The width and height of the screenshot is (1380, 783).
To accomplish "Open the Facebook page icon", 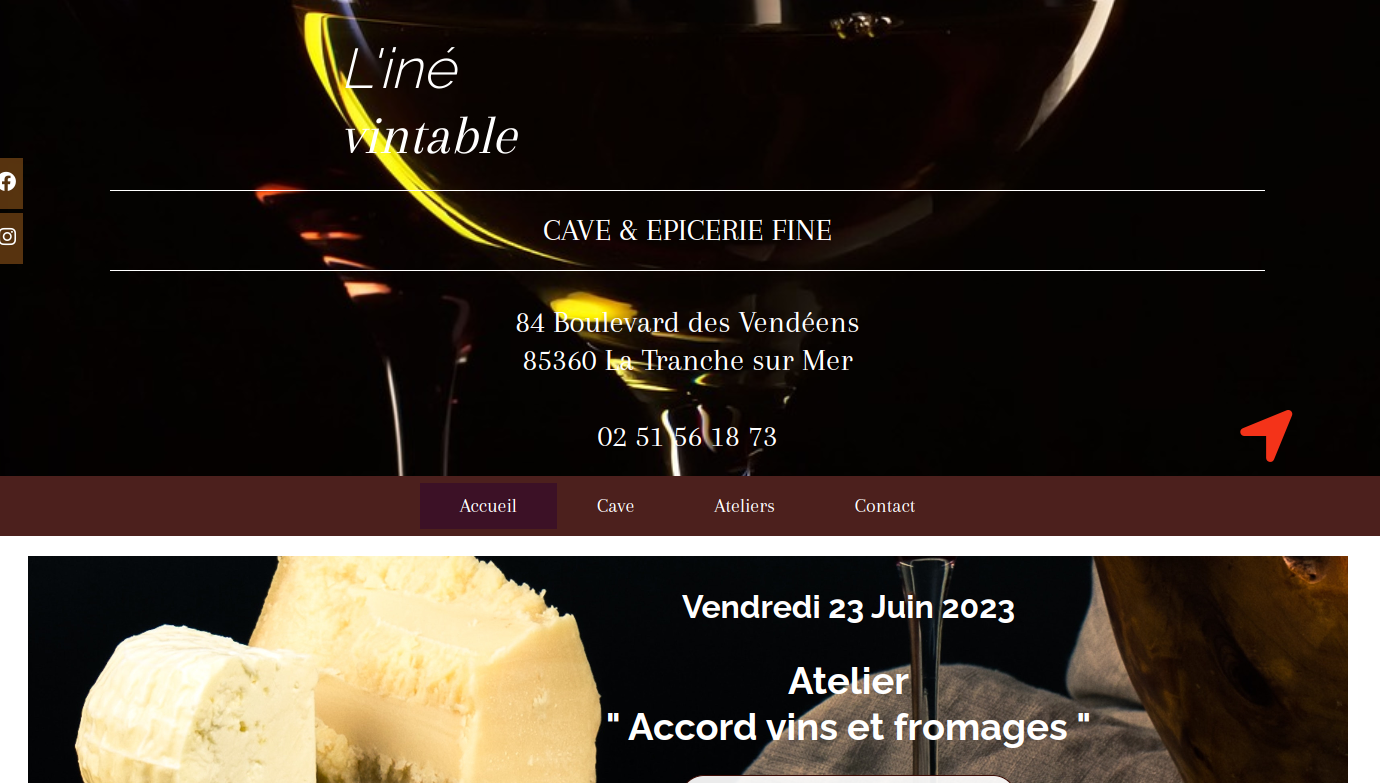I will pyautogui.click(x=9, y=182).
